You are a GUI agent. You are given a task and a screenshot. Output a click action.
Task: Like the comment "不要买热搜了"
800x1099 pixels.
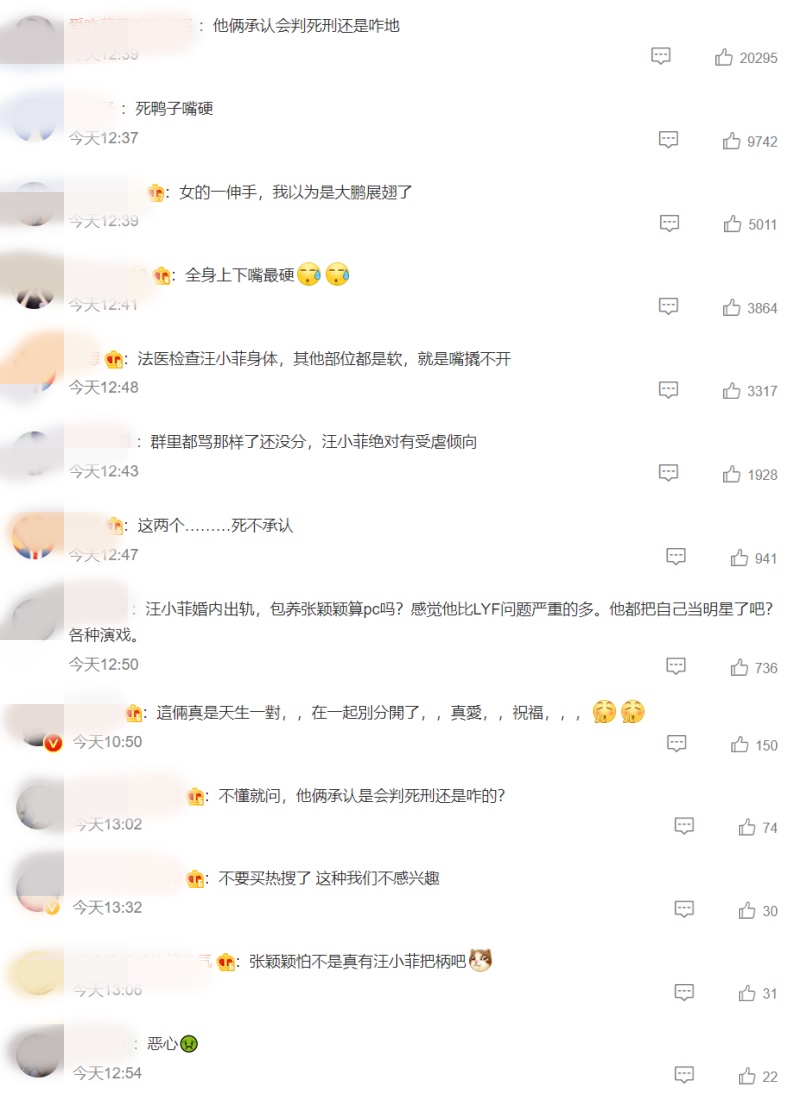click(x=747, y=910)
